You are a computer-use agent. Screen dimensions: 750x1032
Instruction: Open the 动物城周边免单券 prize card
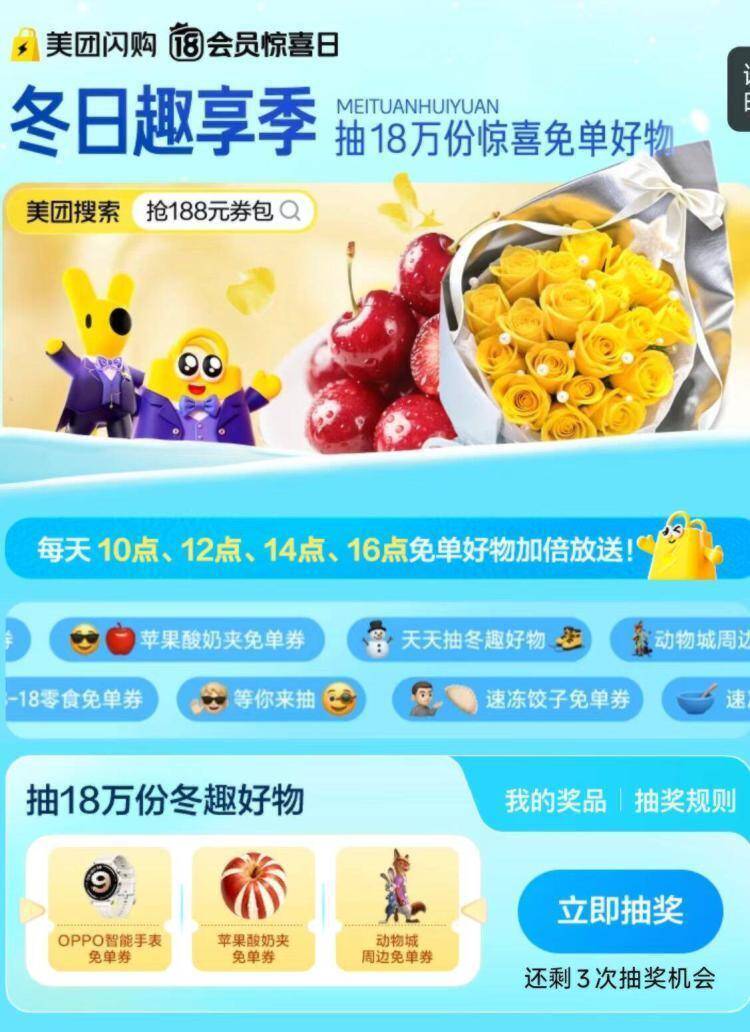[x=397, y=908]
